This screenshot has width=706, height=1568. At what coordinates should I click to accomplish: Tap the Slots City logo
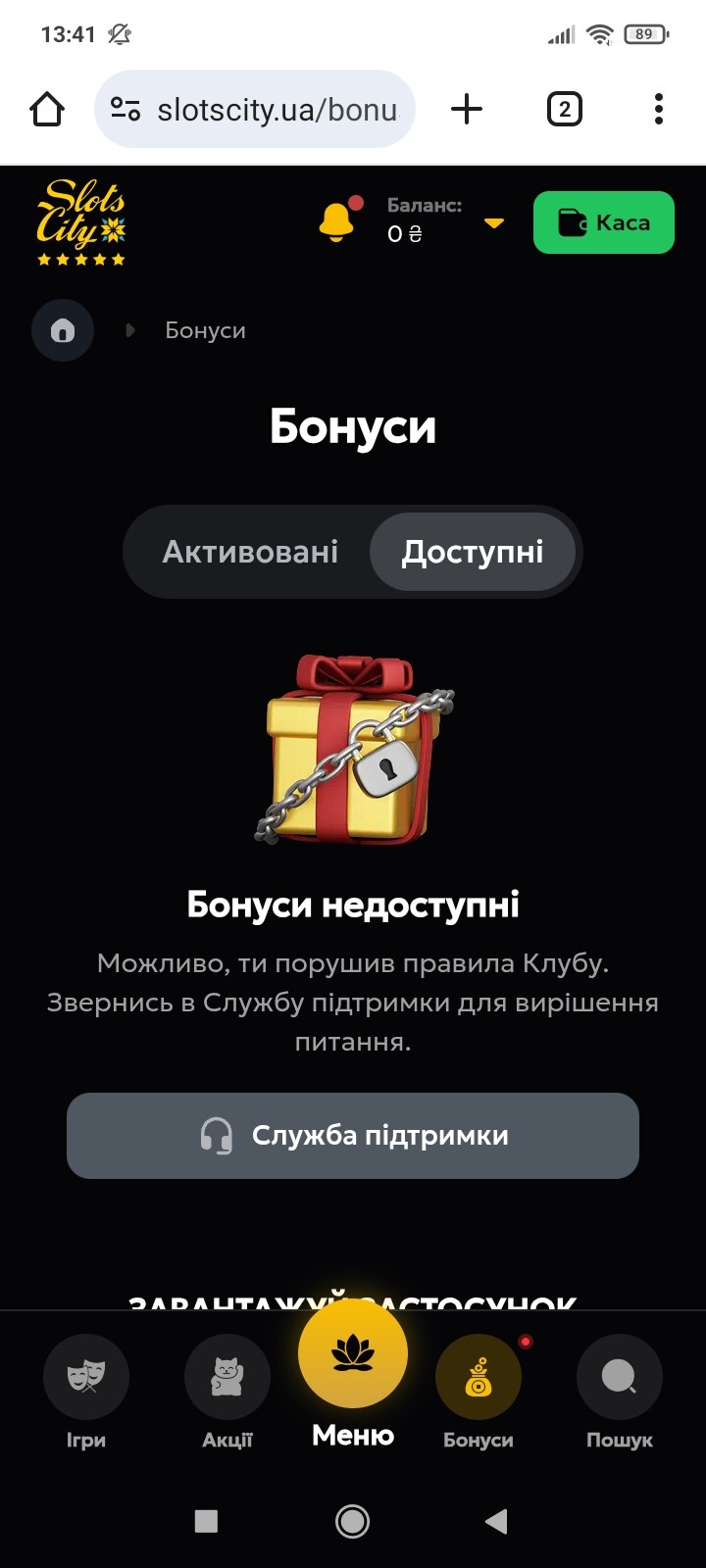pyautogui.click(x=81, y=222)
